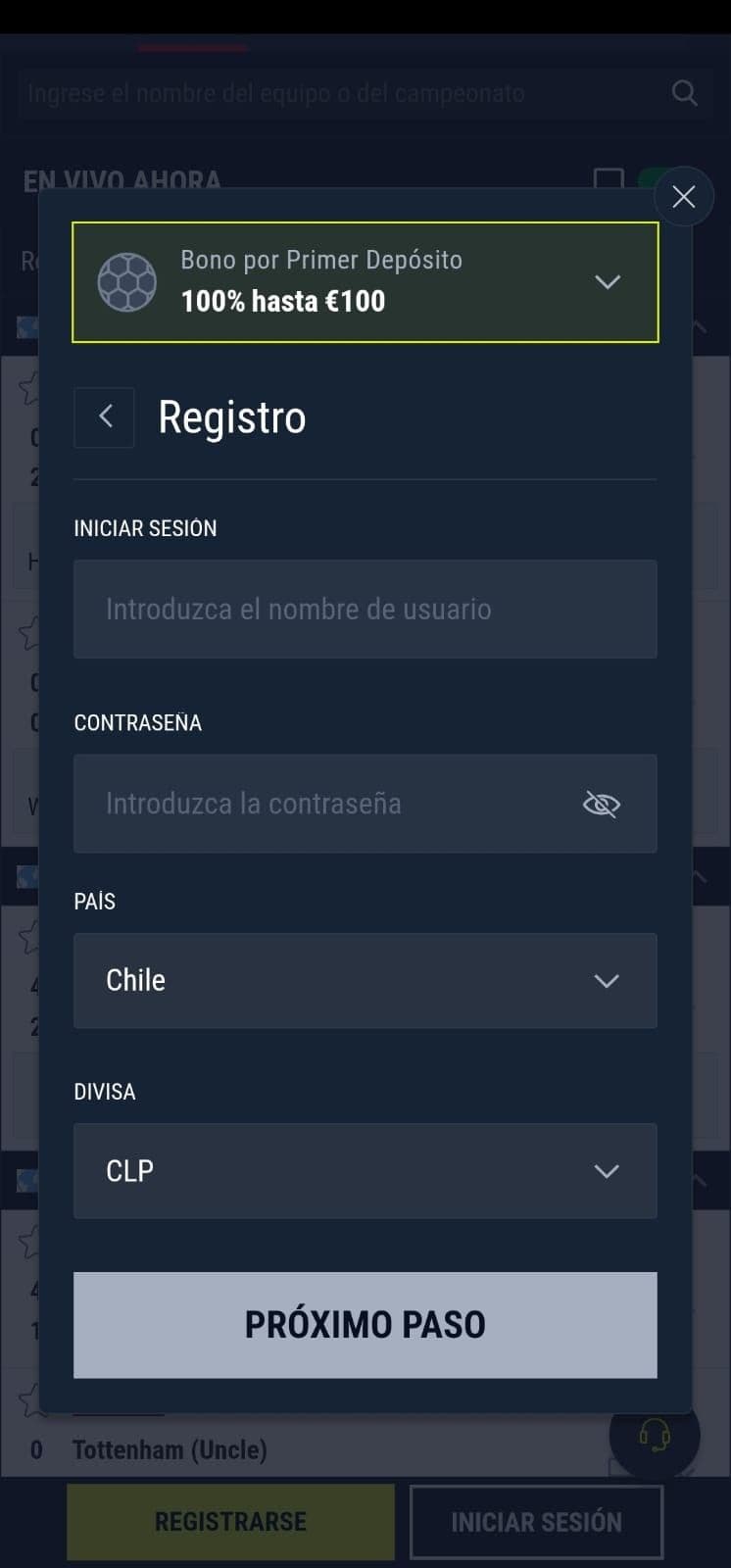The width and height of the screenshot is (731, 1568).
Task: Click the Registro heading link
Action: (232, 416)
